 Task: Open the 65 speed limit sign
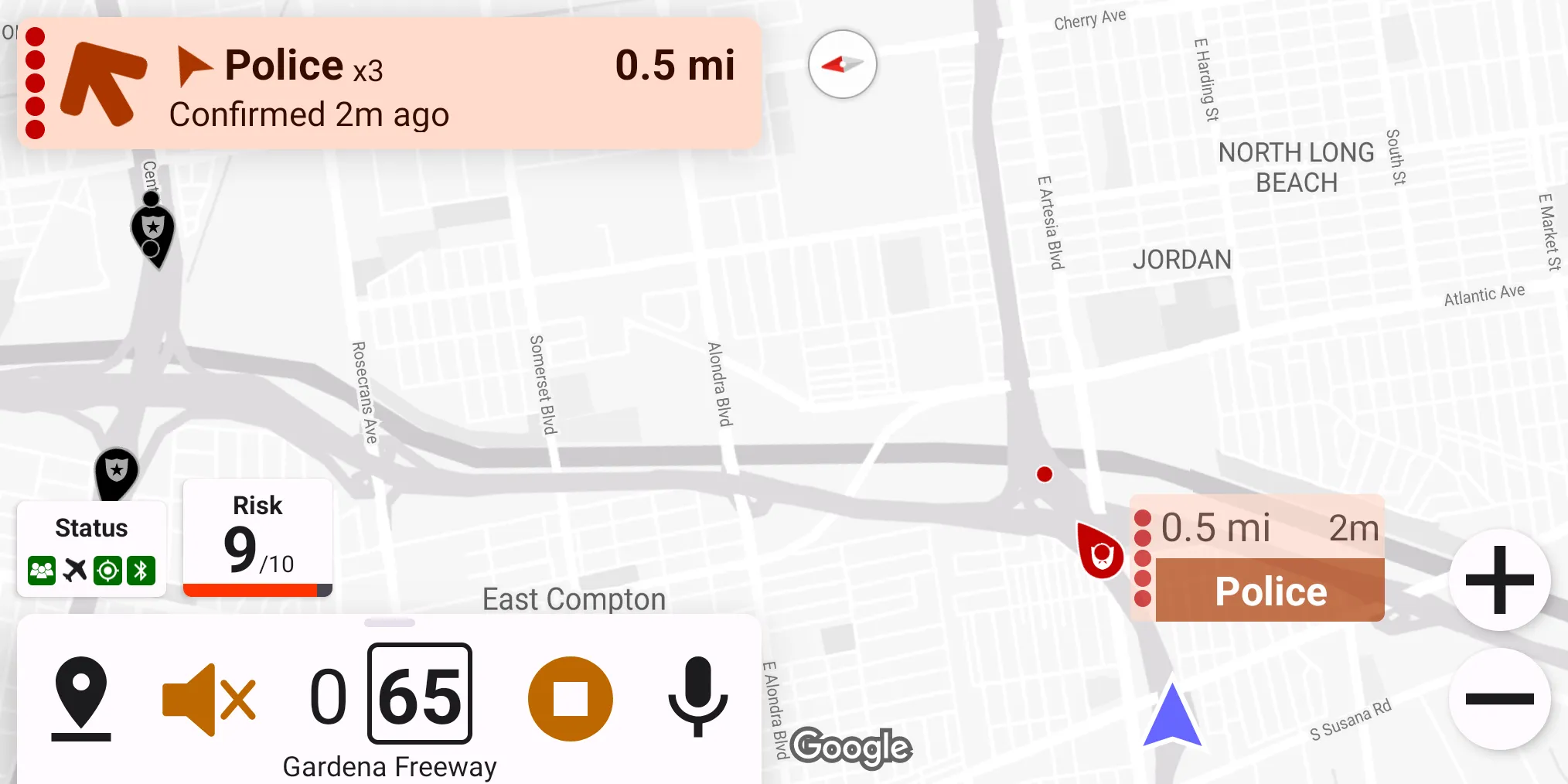420,694
